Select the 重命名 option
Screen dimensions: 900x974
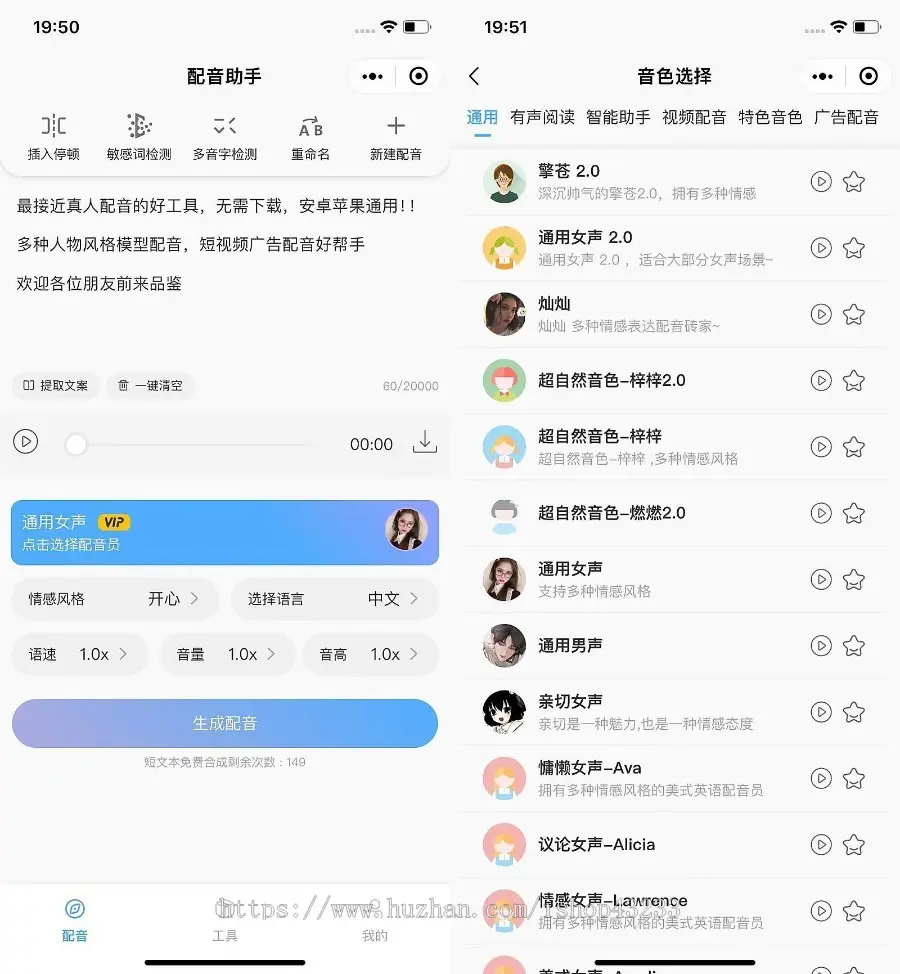click(310, 137)
